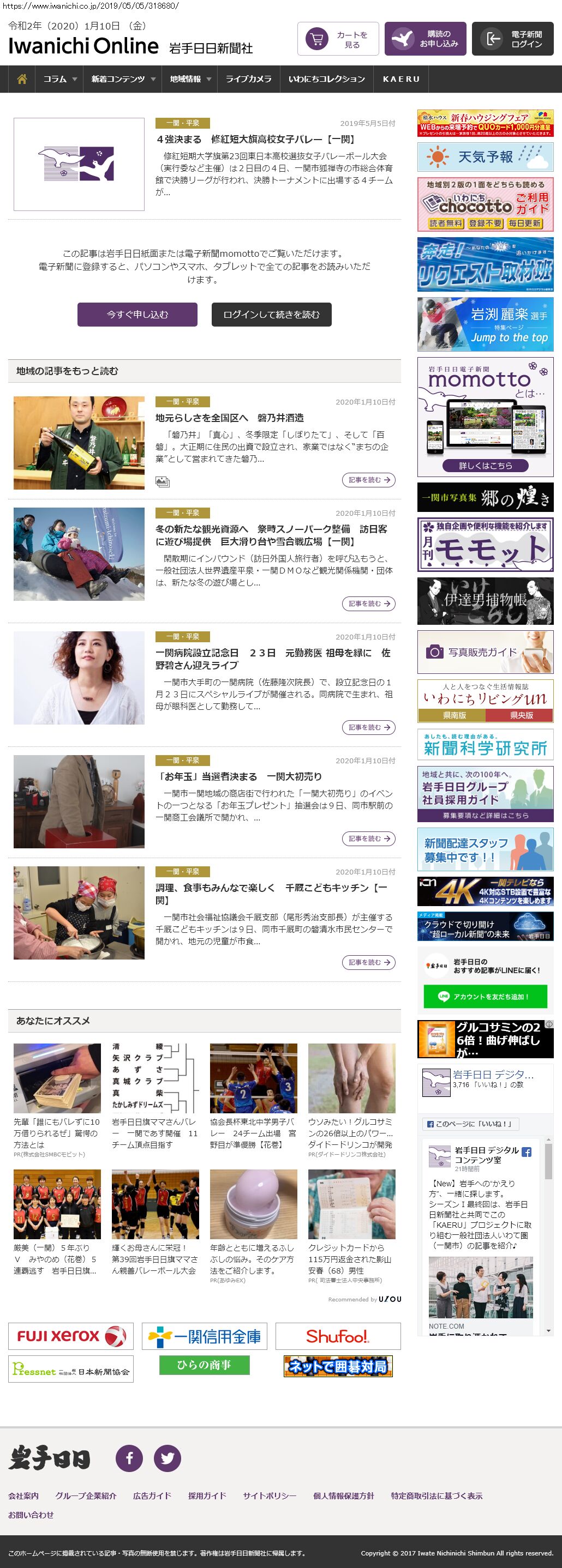Image resolution: width=562 pixels, height=1568 pixels.
Task: Select 今すぐ申し込む button
Action: pos(137,315)
